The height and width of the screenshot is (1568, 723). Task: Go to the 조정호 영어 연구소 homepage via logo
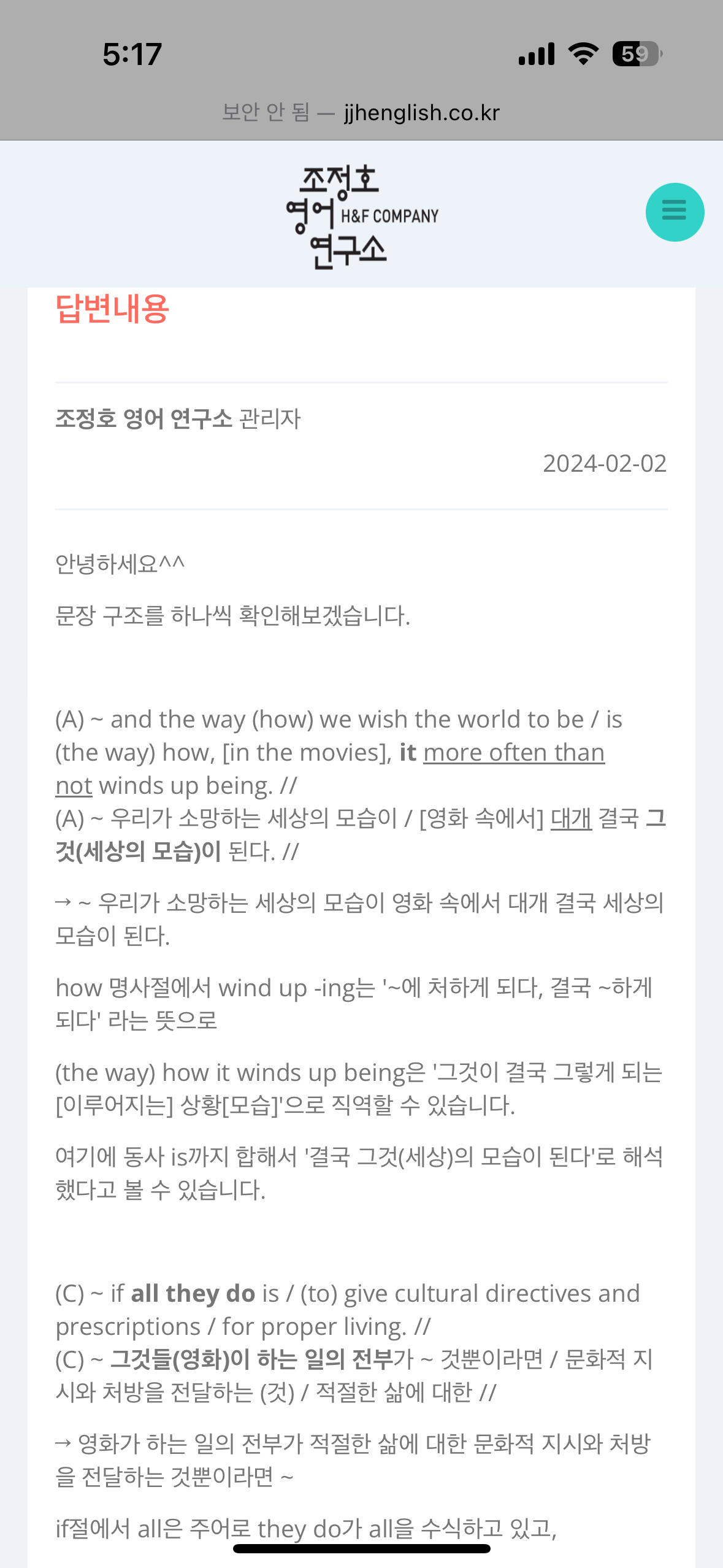(362, 216)
